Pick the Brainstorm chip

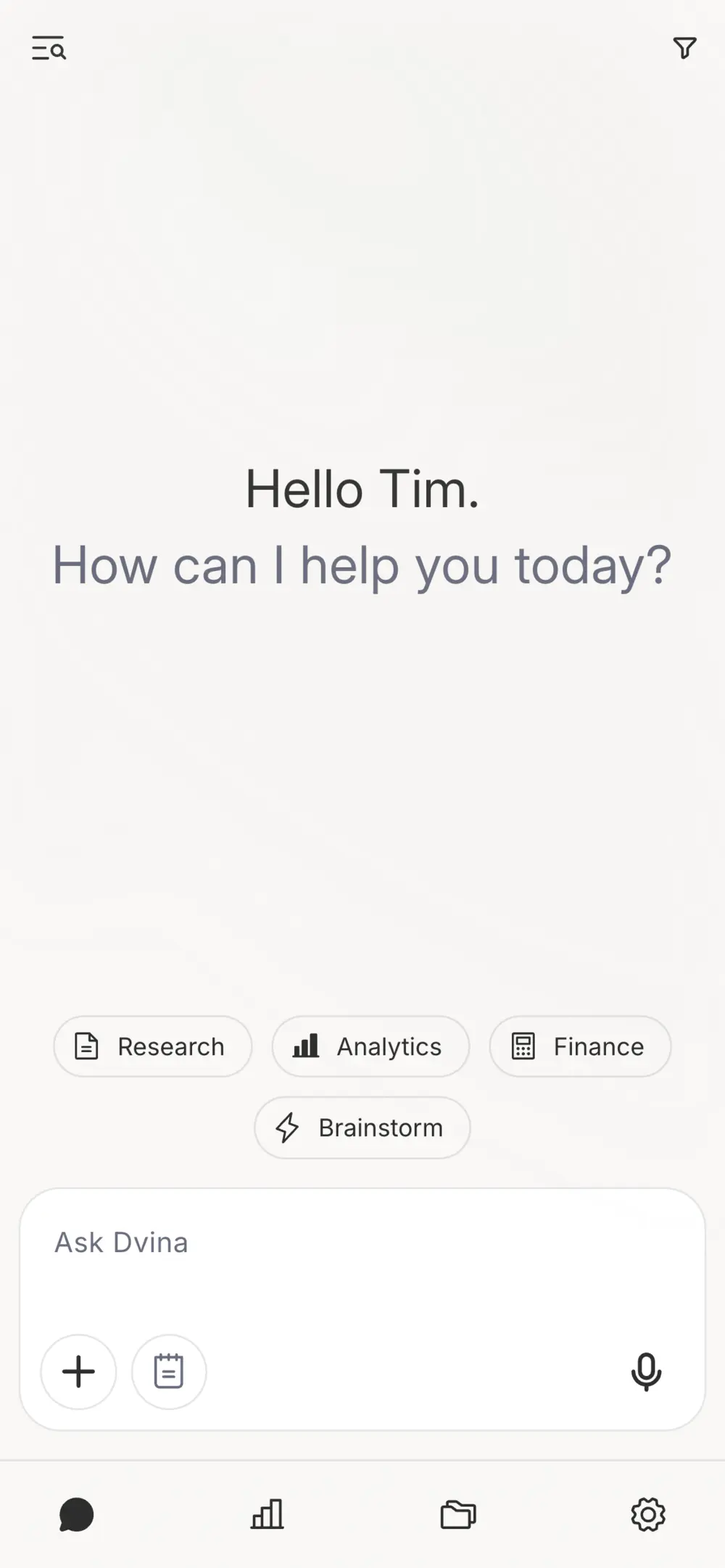362,1127
